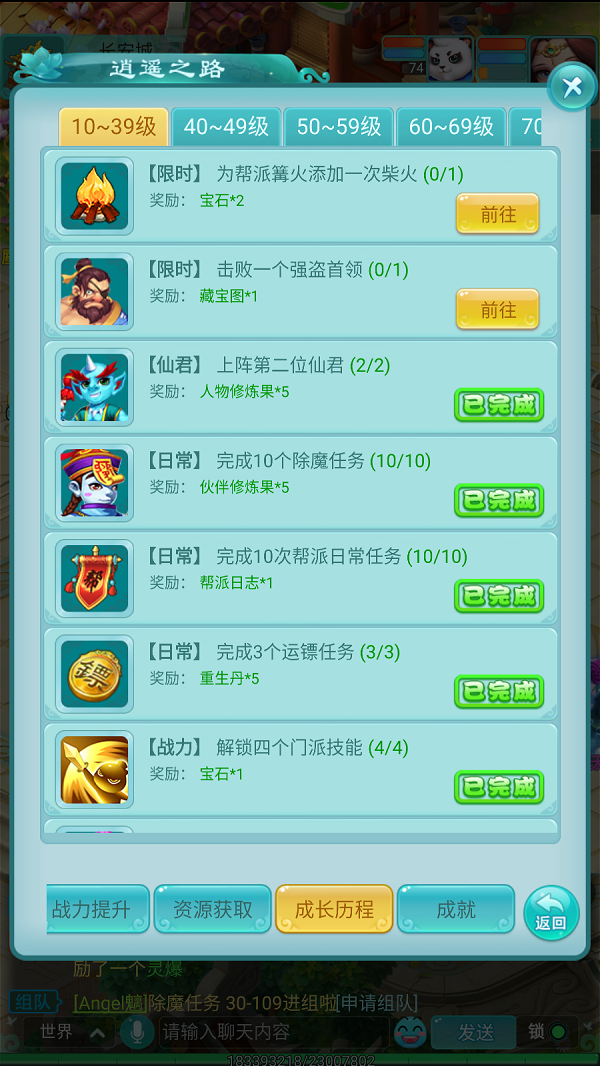Claim 已完成 reward for 上阵第二位仙君
The height and width of the screenshot is (1066, 600).
[499, 405]
